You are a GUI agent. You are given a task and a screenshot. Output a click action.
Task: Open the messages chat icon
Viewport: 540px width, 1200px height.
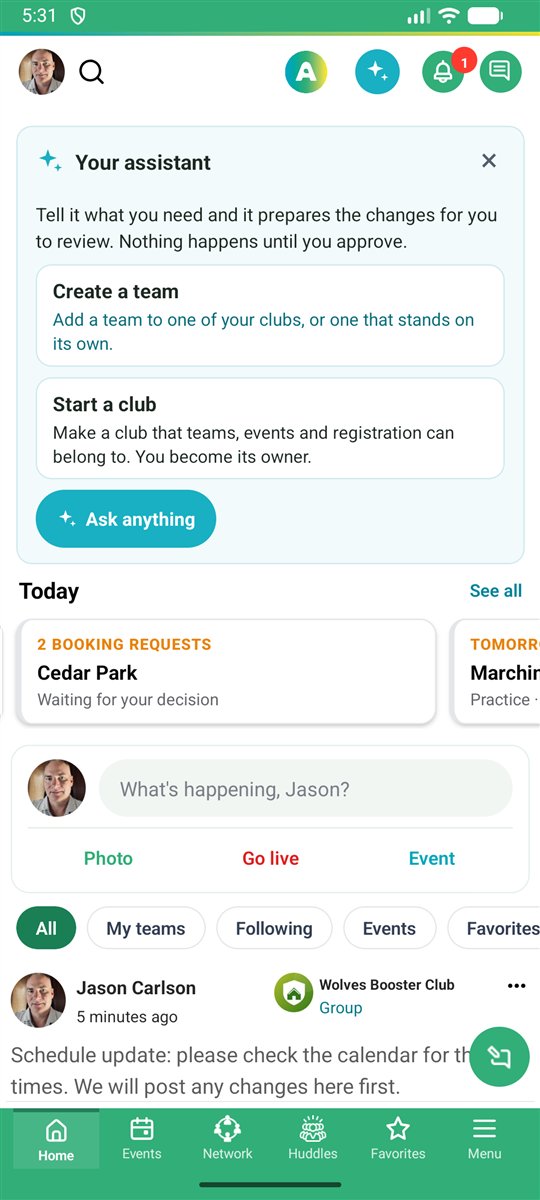coord(500,72)
